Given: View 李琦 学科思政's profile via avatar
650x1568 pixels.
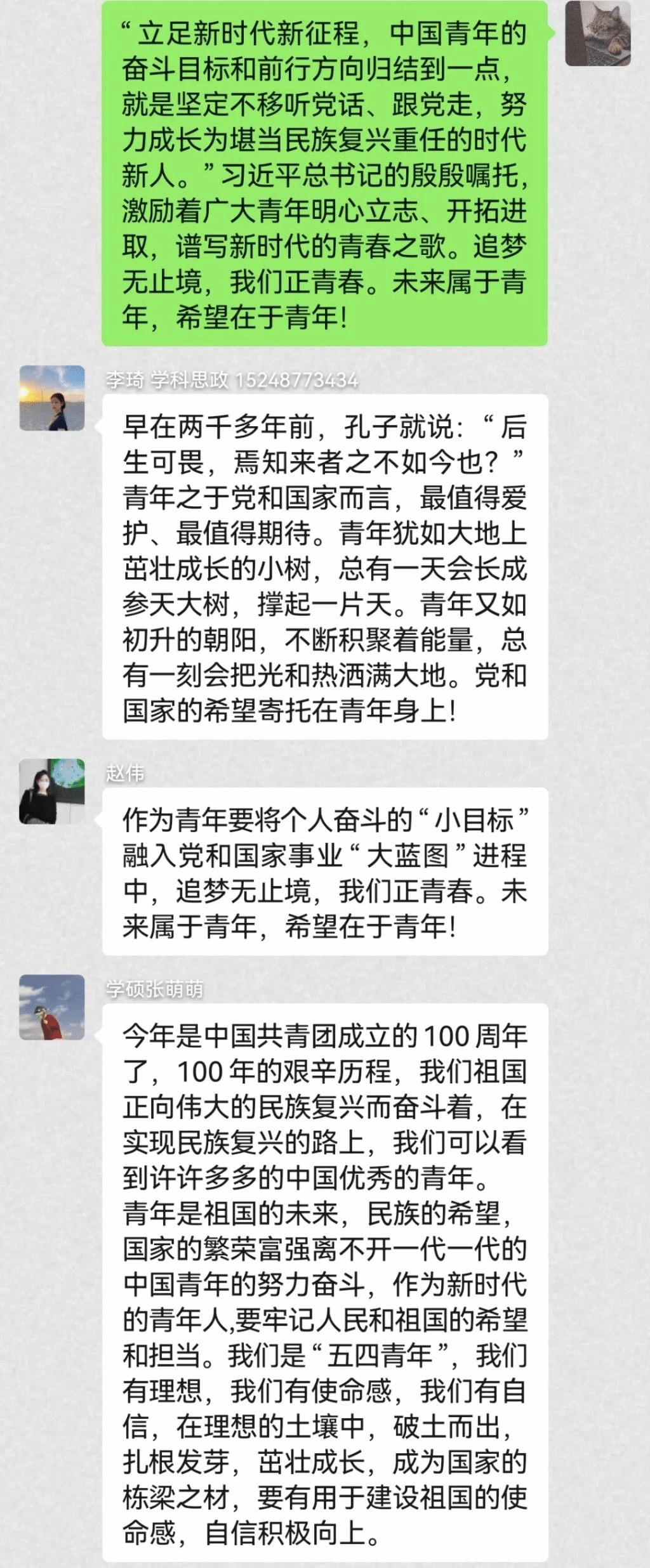Looking at the screenshot, I should tap(52, 398).
